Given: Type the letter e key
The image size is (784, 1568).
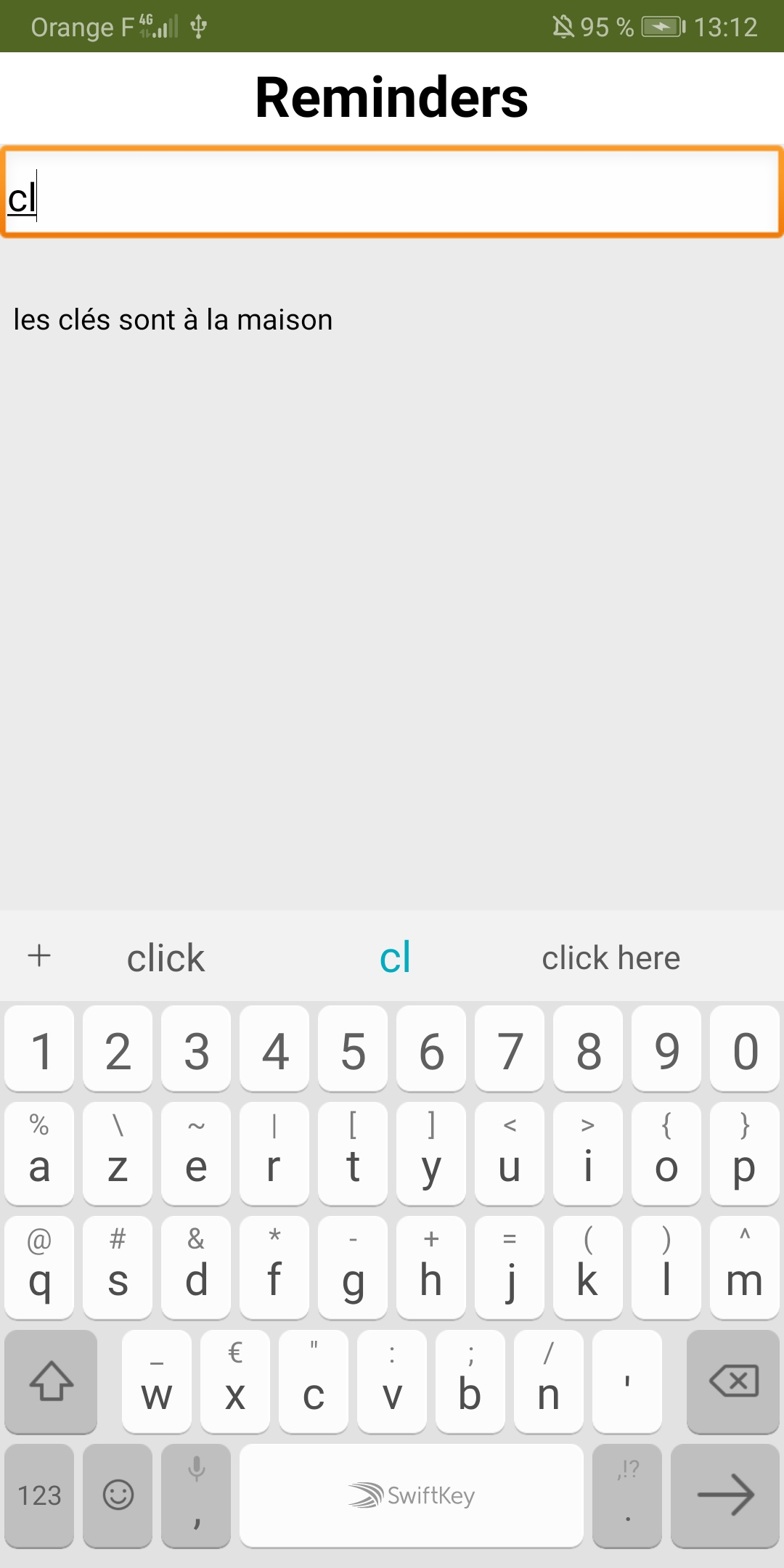Looking at the screenshot, I should [x=196, y=1154].
